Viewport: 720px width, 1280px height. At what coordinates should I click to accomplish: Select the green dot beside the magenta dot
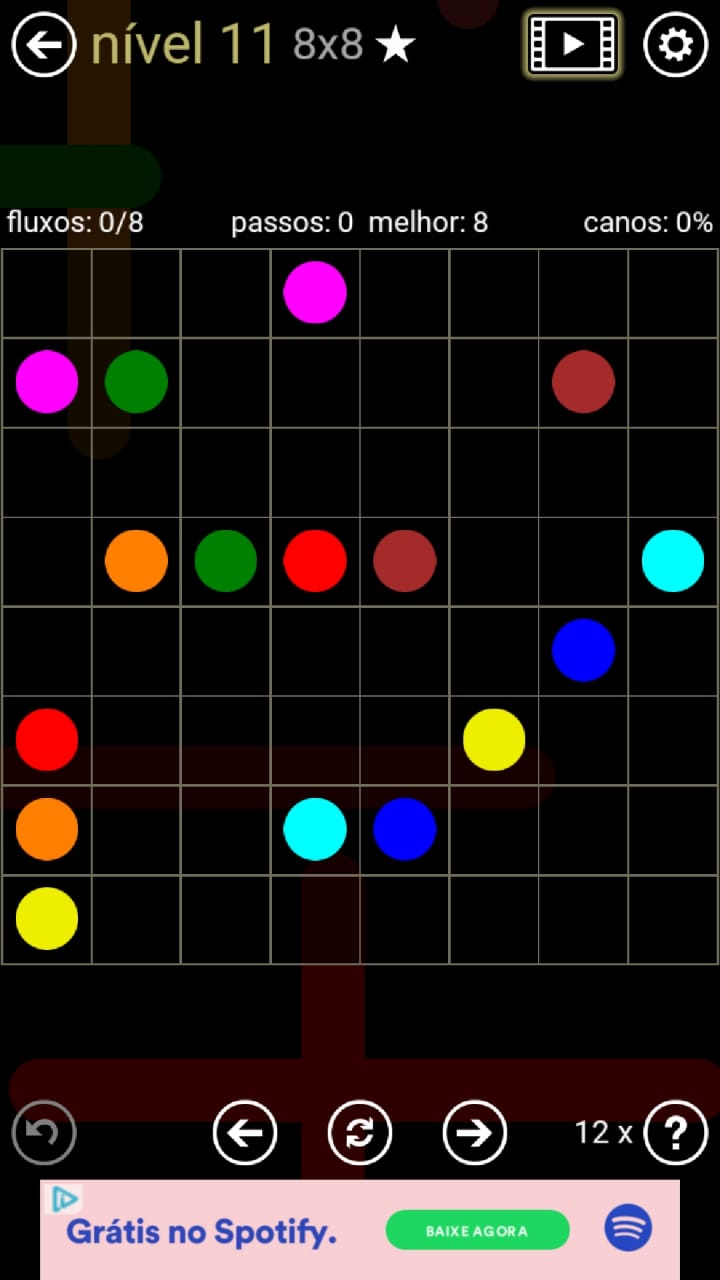(136, 381)
